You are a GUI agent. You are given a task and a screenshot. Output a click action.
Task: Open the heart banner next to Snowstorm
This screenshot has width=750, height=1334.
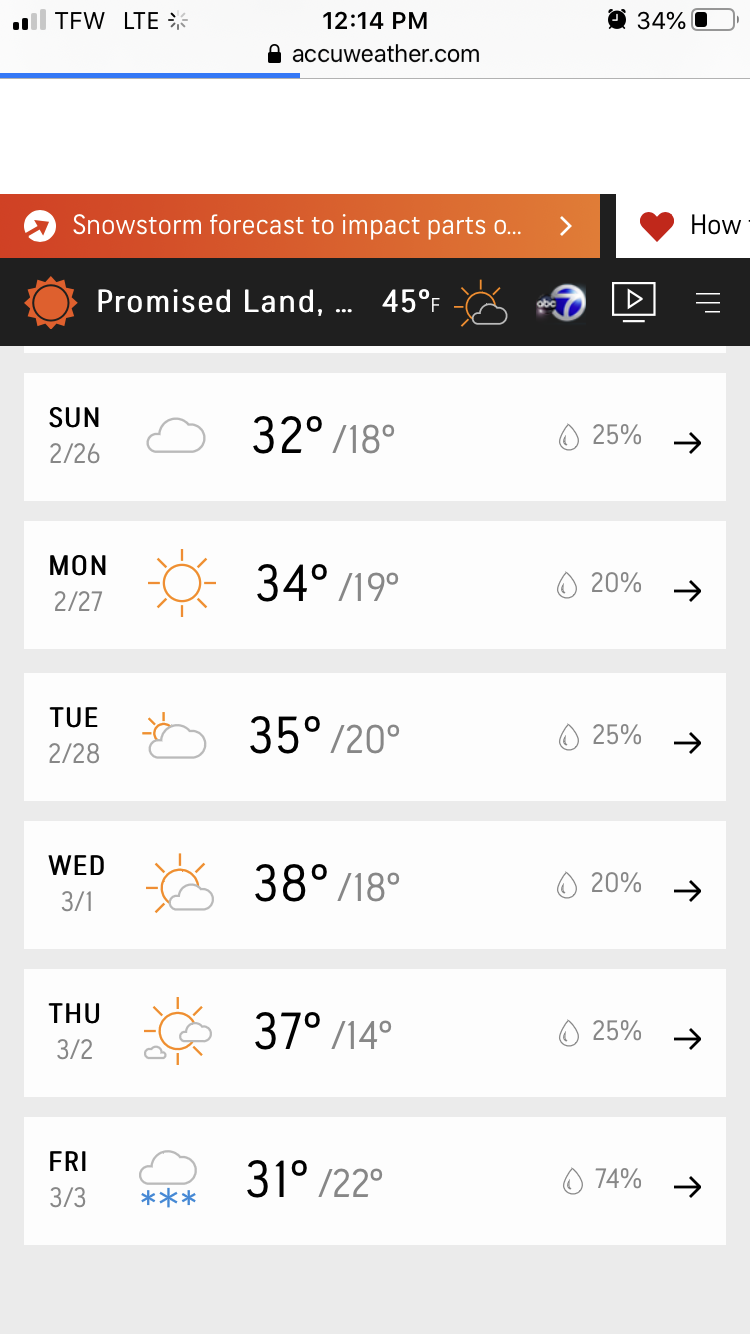click(685, 226)
